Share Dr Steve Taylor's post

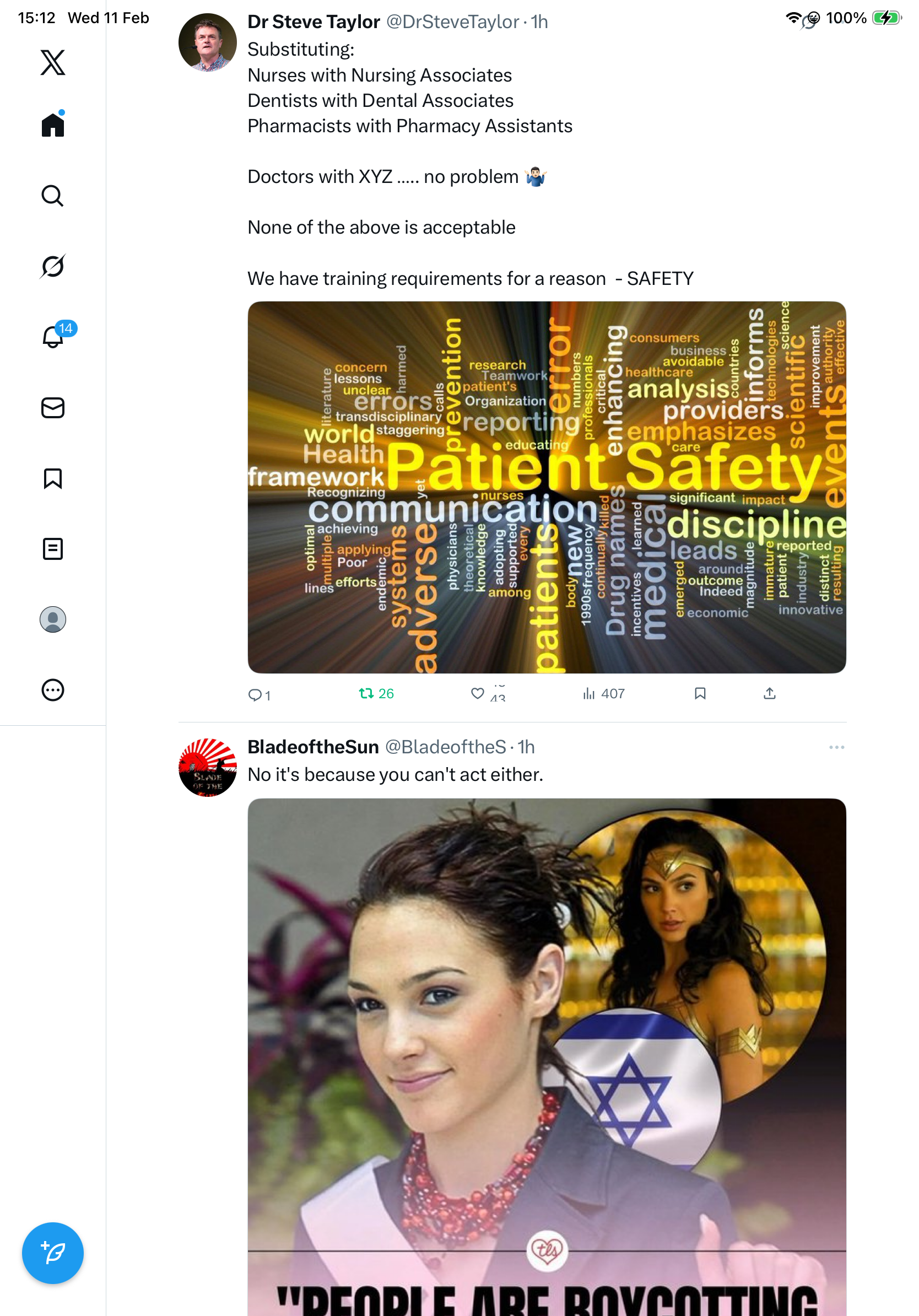[x=770, y=693]
